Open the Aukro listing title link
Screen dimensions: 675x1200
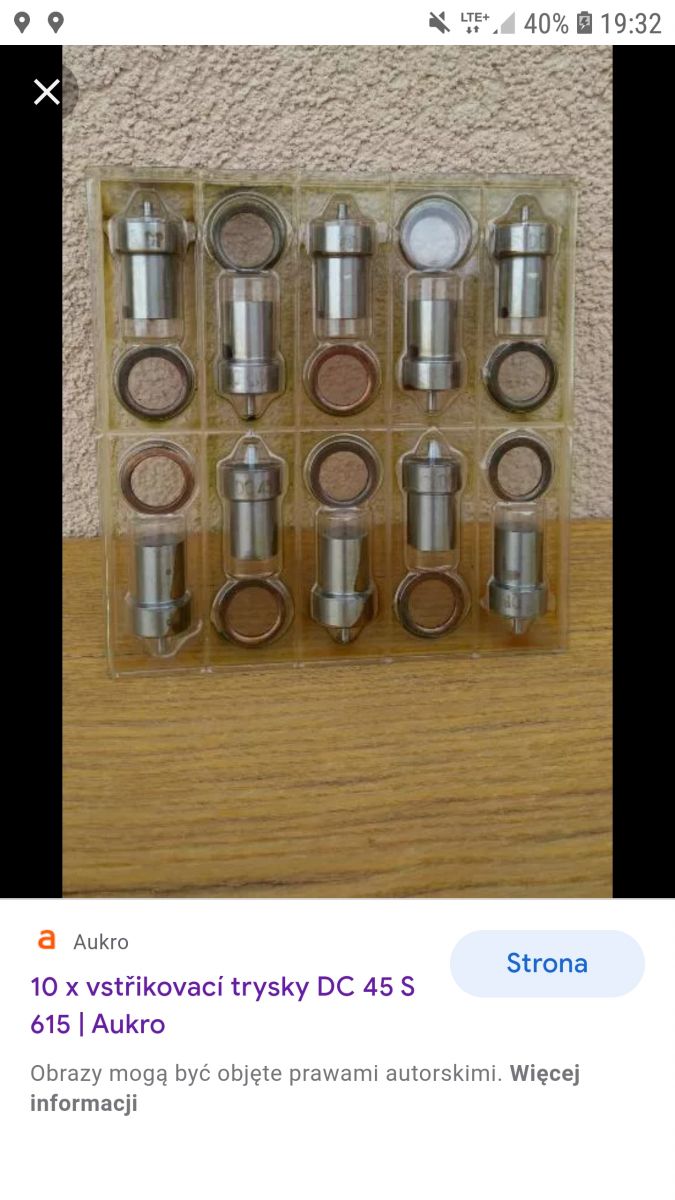tap(222, 1005)
